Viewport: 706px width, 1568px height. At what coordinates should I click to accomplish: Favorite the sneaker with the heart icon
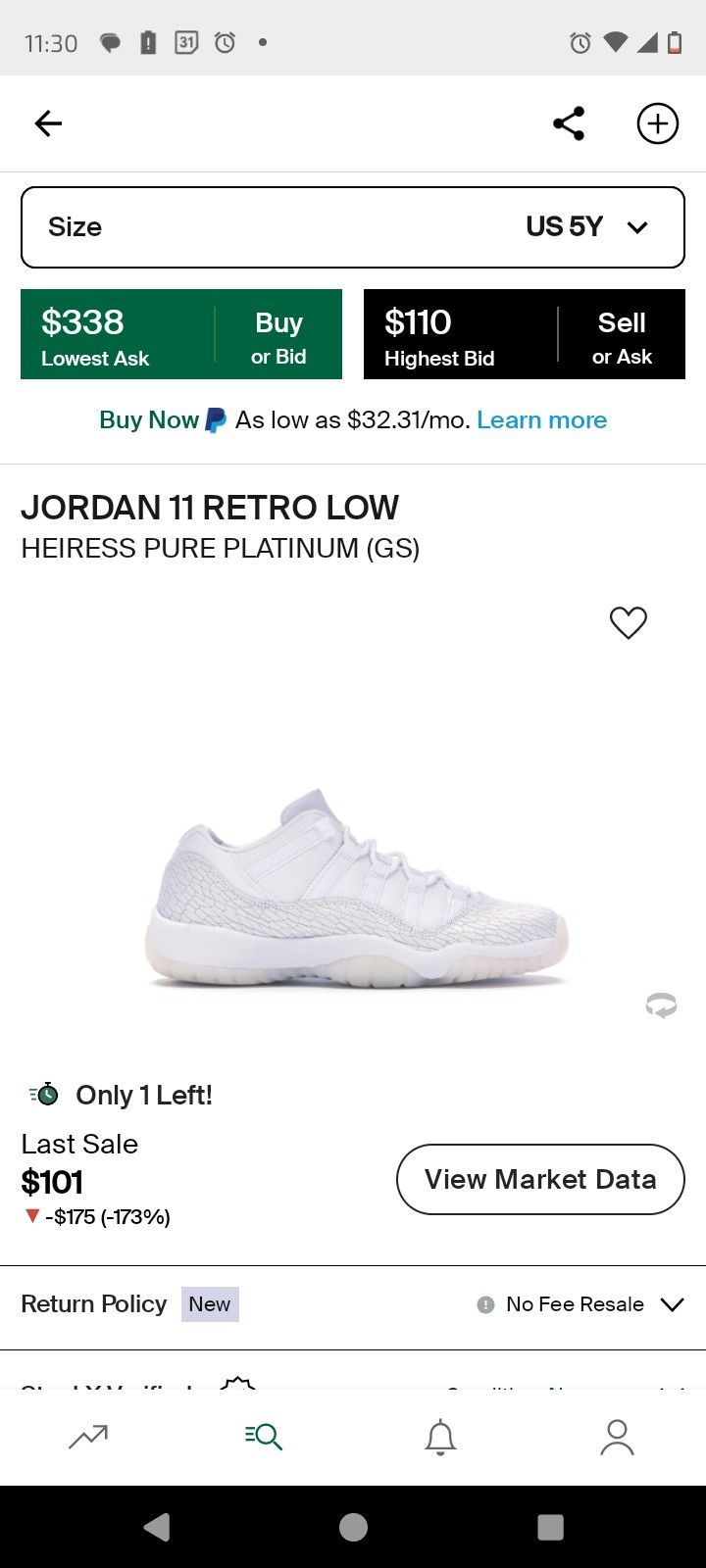point(628,623)
